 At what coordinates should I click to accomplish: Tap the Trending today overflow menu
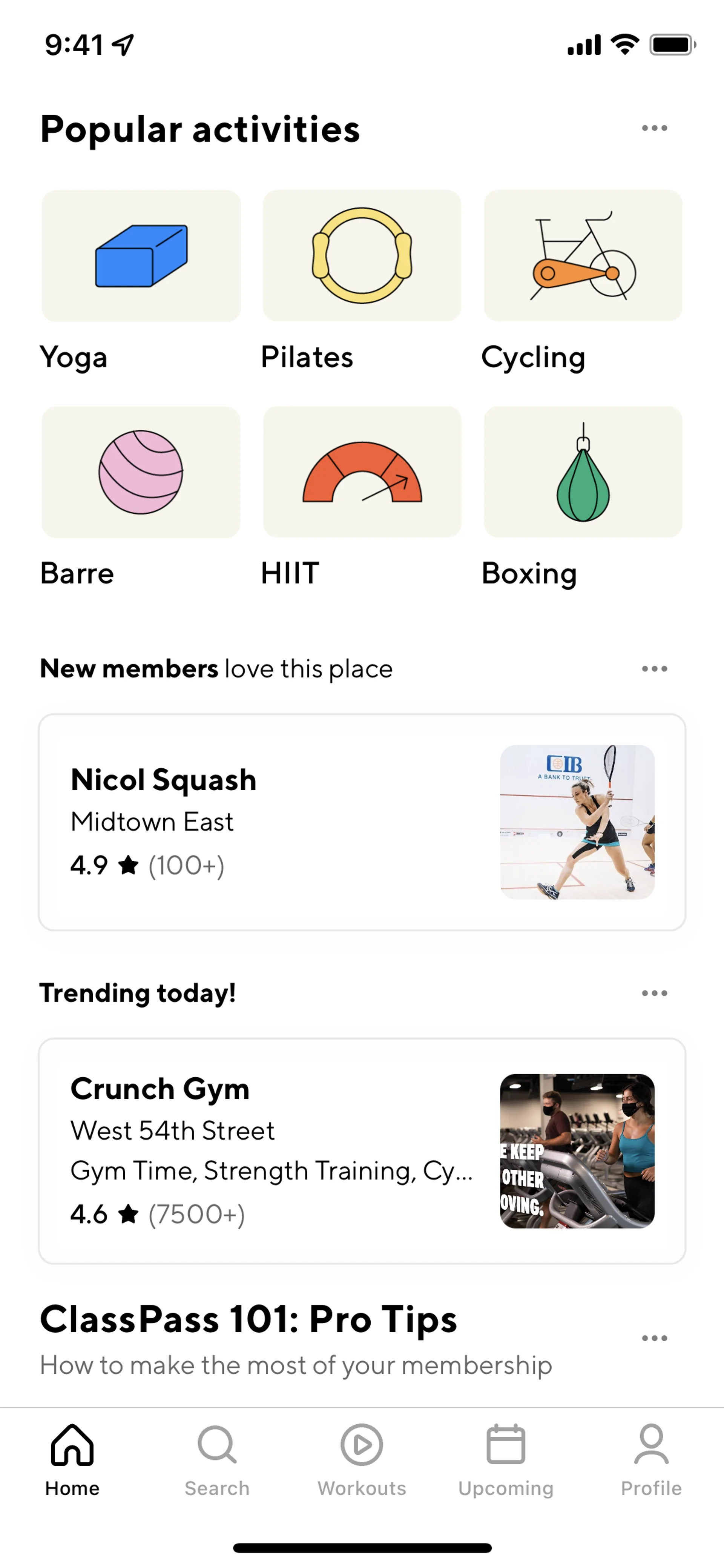point(654,994)
